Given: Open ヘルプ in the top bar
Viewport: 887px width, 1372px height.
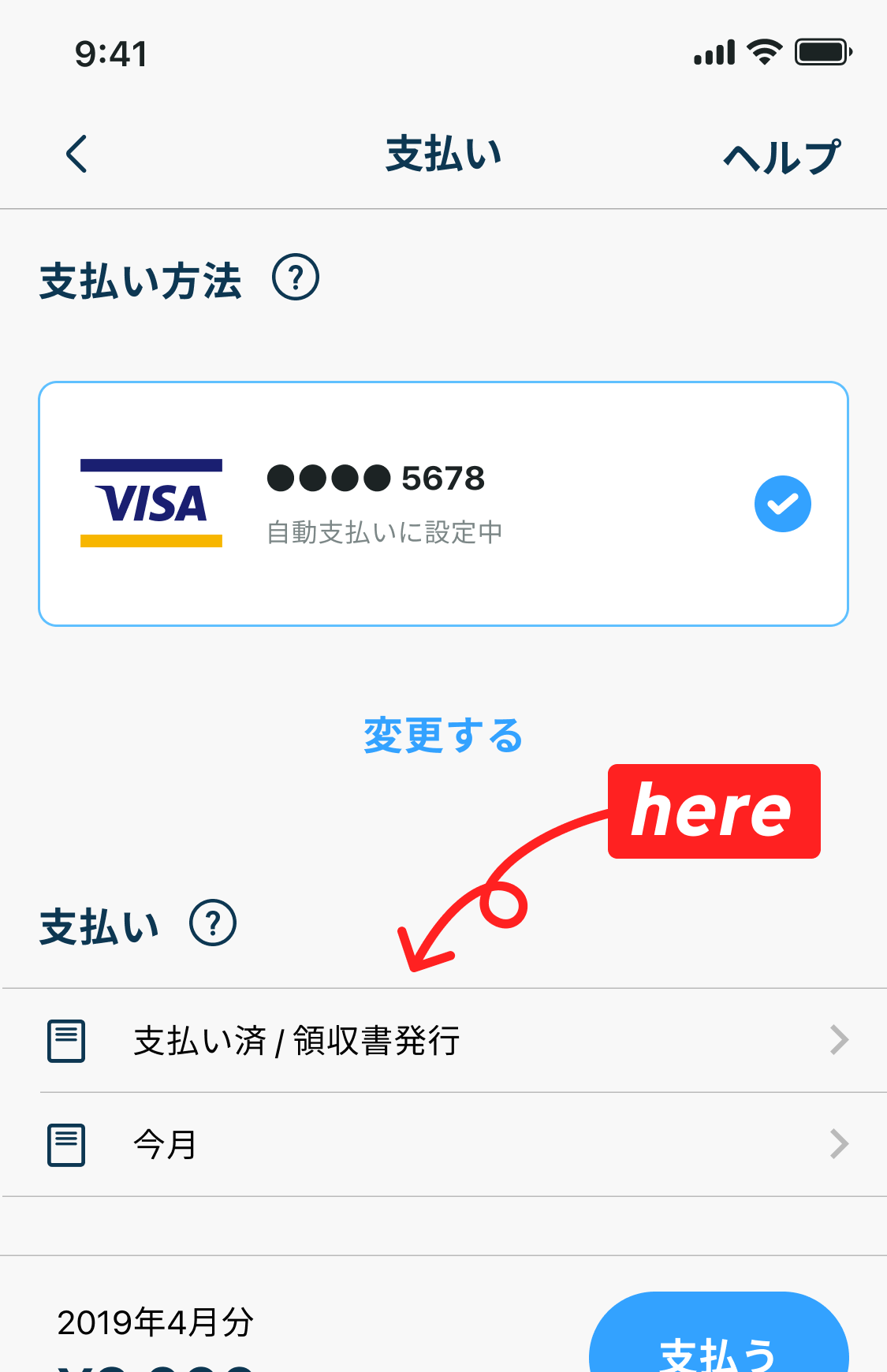Looking at the screenshot, I should coord(781,156).
